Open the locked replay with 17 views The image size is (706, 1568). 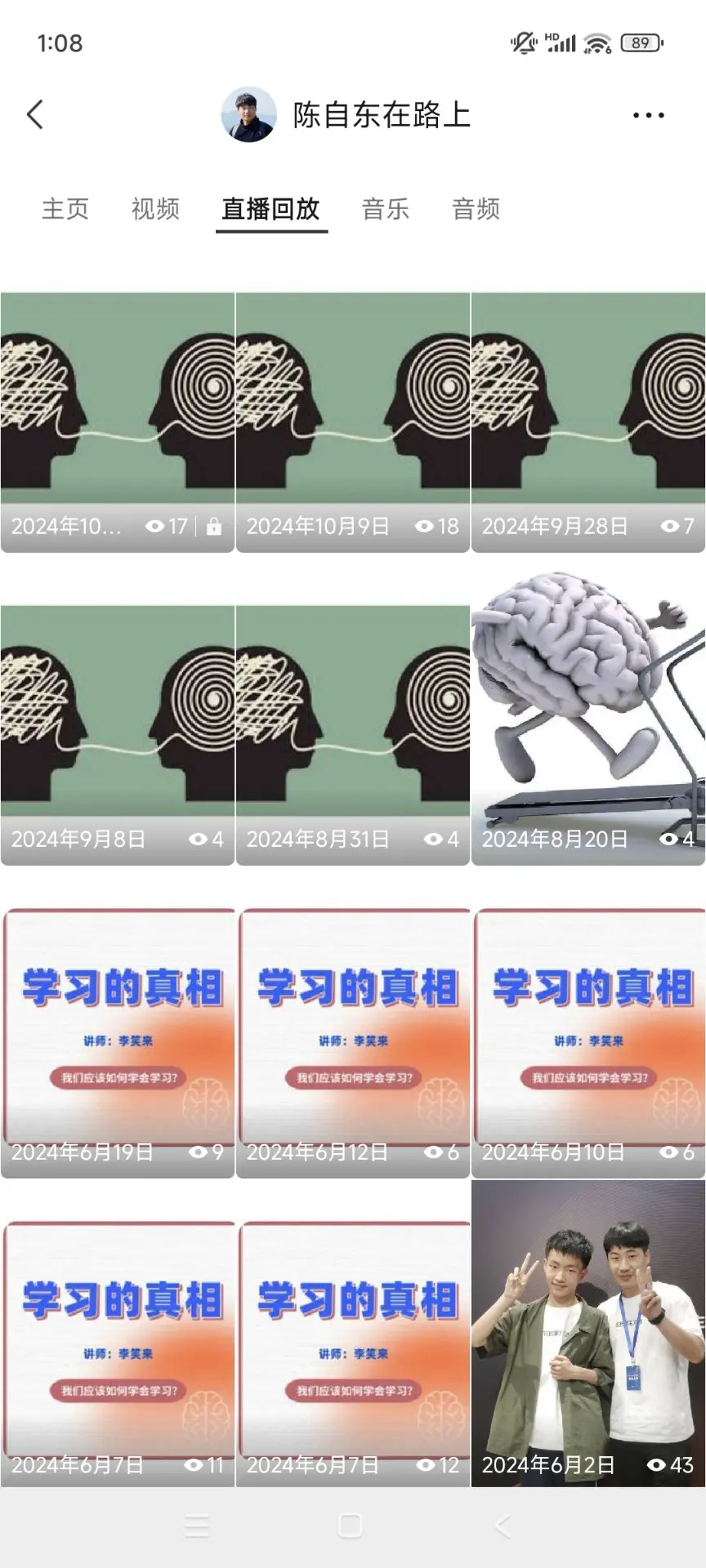point(117,422)
